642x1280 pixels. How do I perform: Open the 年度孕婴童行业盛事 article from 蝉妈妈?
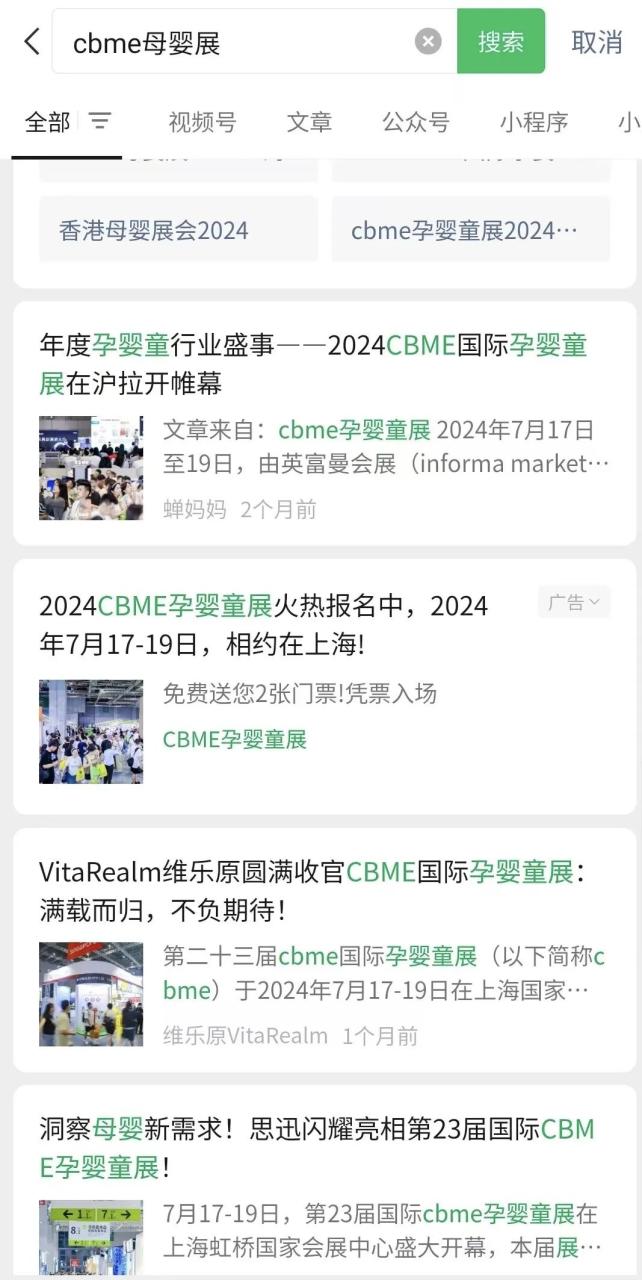313,364
